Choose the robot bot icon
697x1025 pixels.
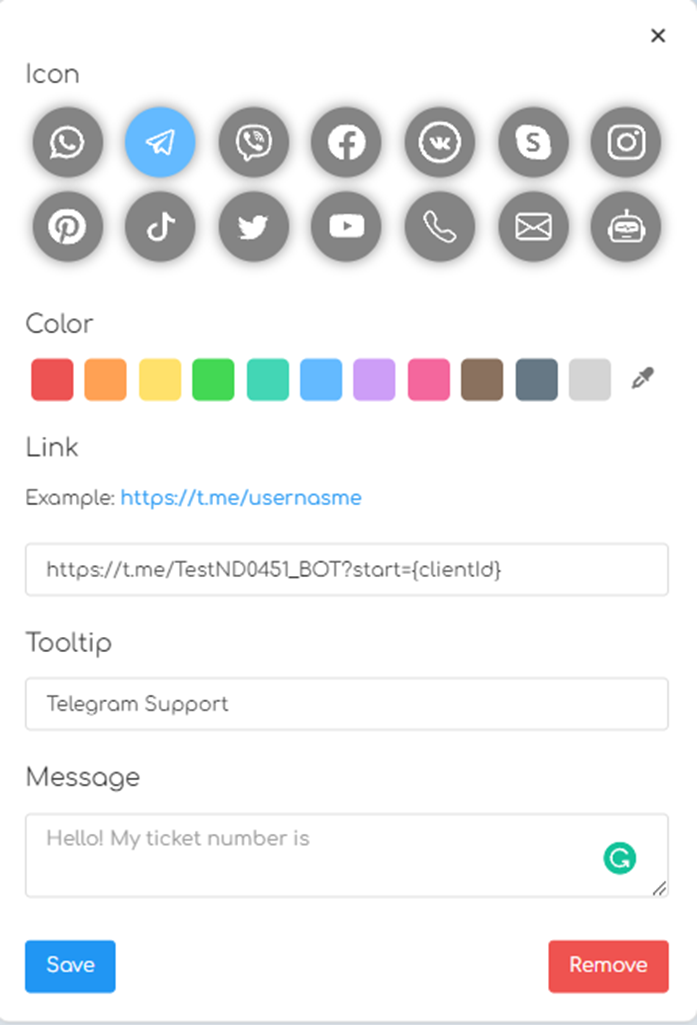pos(626,227)
